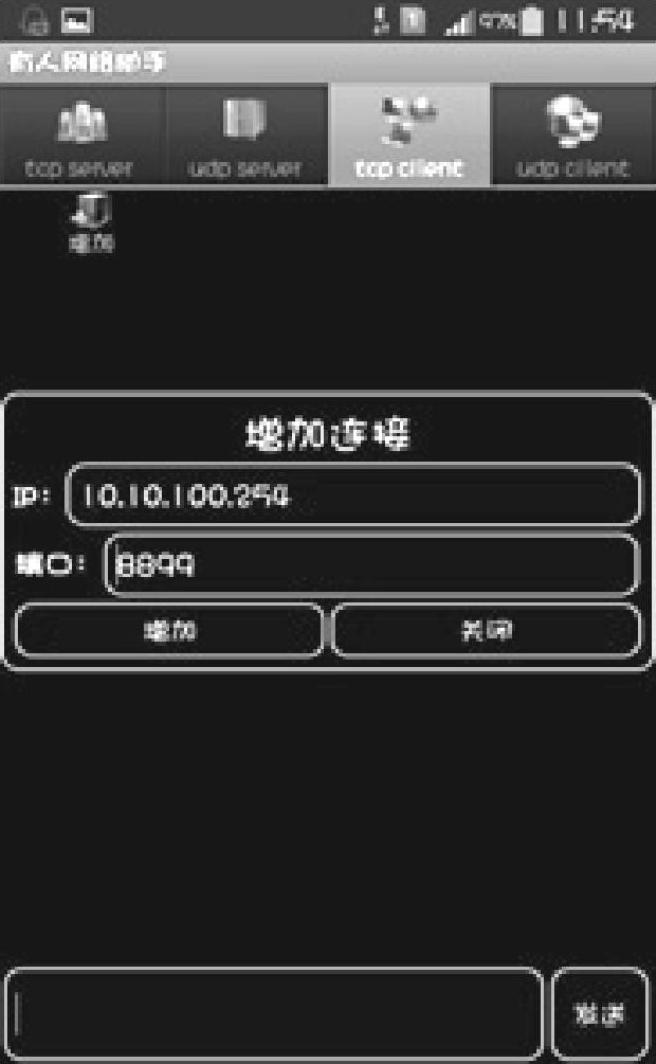Dismiss the dialog with 关闭 button
Viewport: 656px width, 1064px height.
(486, 631)
